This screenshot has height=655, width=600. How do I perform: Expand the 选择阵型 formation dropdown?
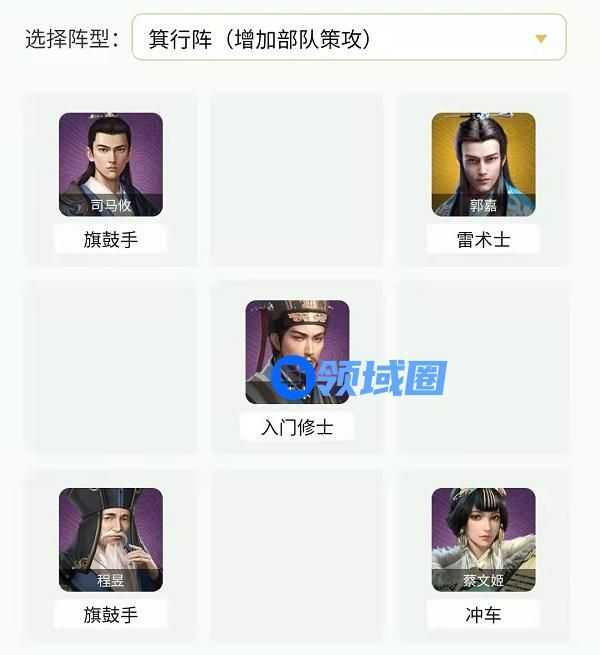click(349, 38)
